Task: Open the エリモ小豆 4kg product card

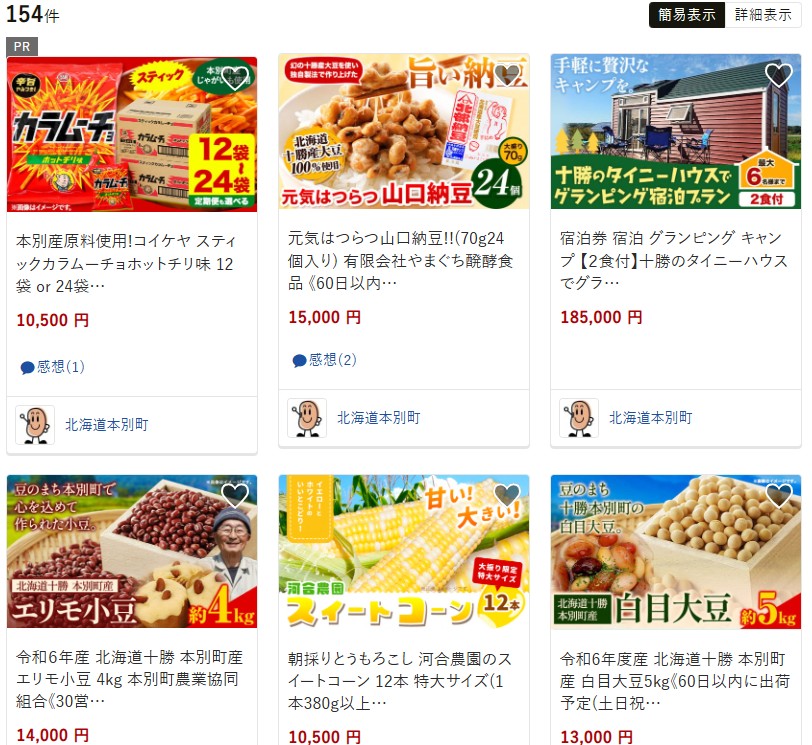Action: pyautogui.click(x=130, y=679)
